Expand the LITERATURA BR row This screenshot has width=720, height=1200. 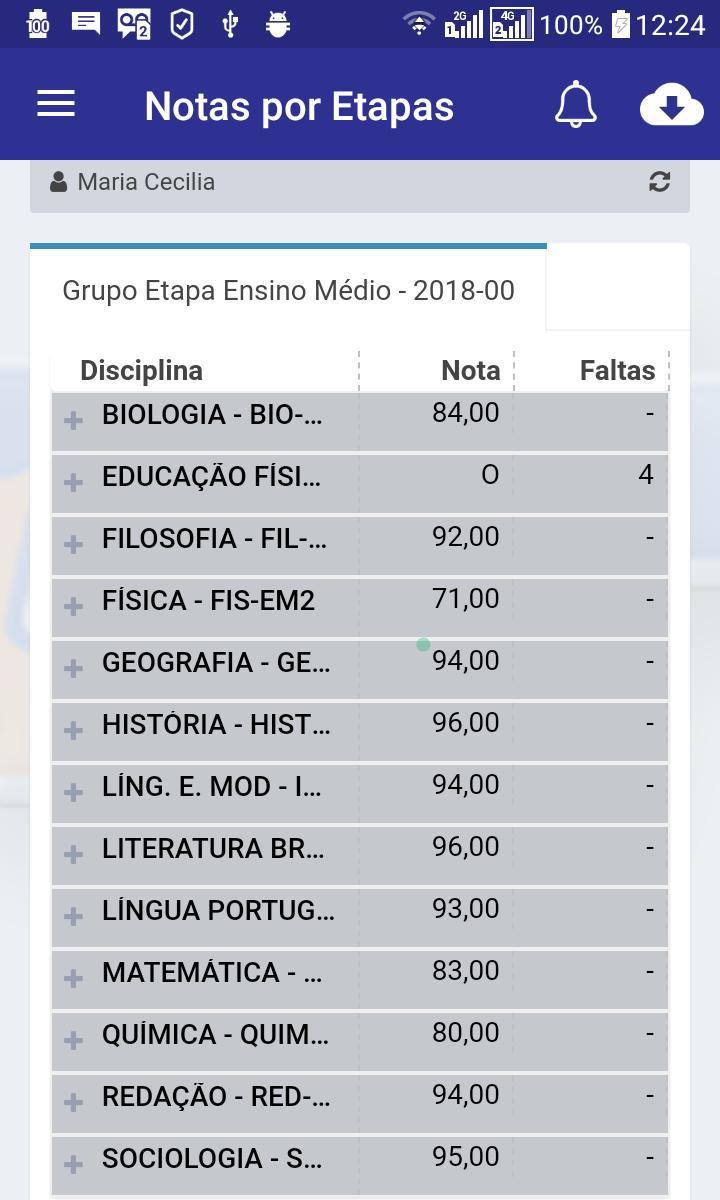[73, 855]
